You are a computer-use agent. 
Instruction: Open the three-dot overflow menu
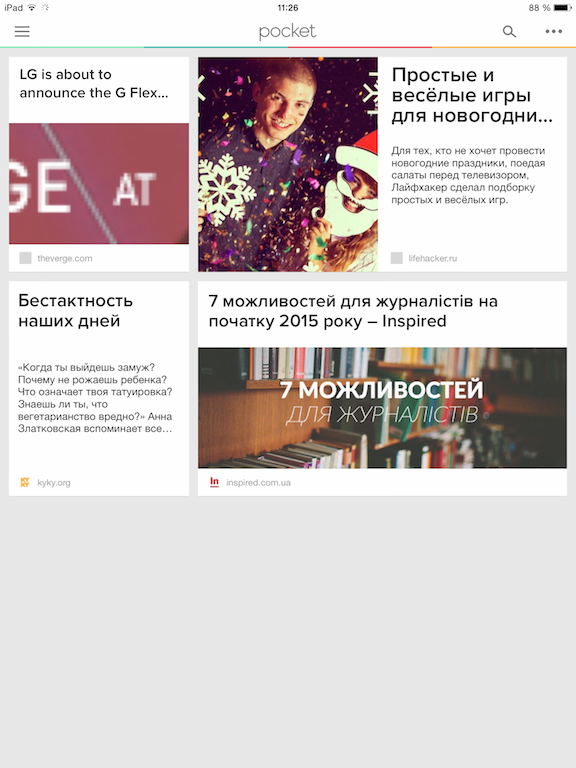(553, 31)
